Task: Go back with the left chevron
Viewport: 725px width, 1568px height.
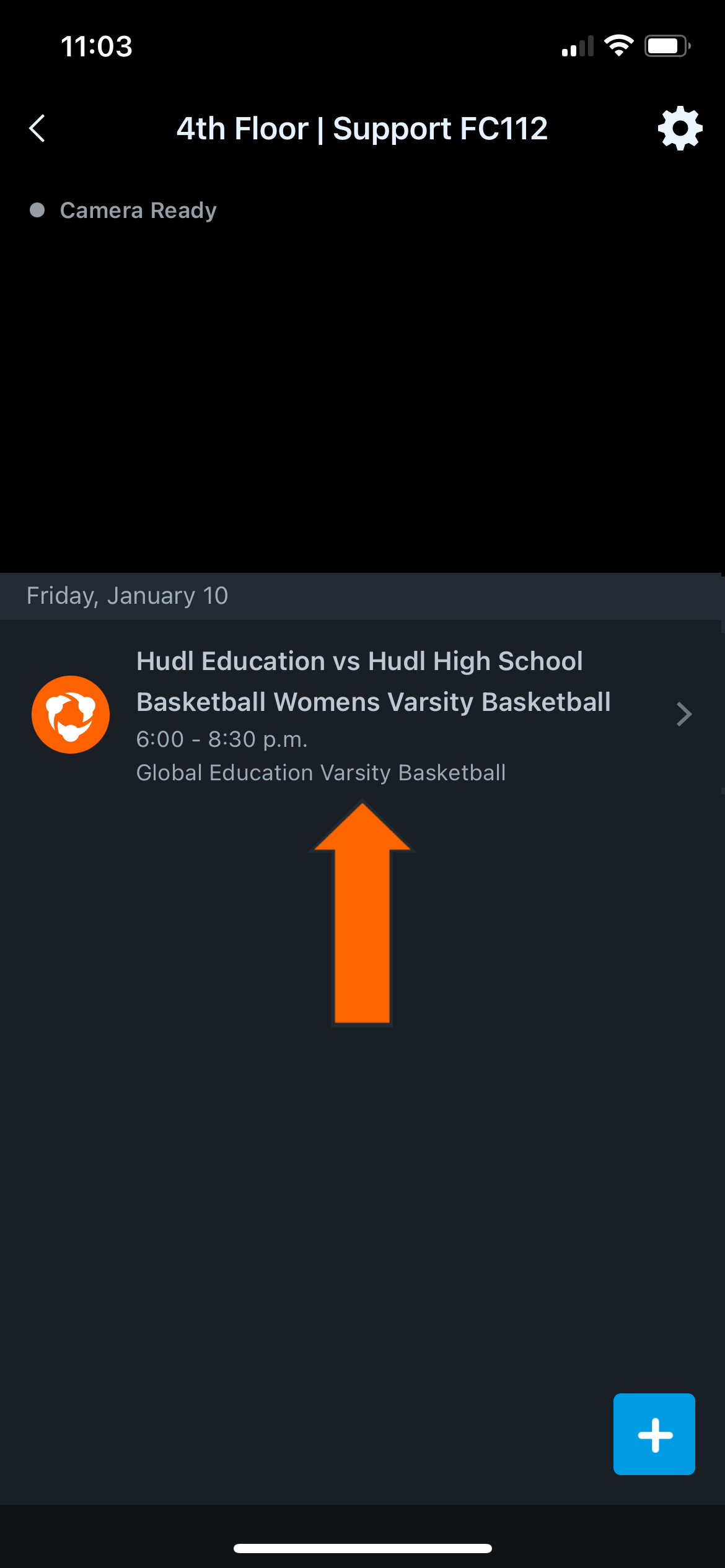Action: (37, 128)
